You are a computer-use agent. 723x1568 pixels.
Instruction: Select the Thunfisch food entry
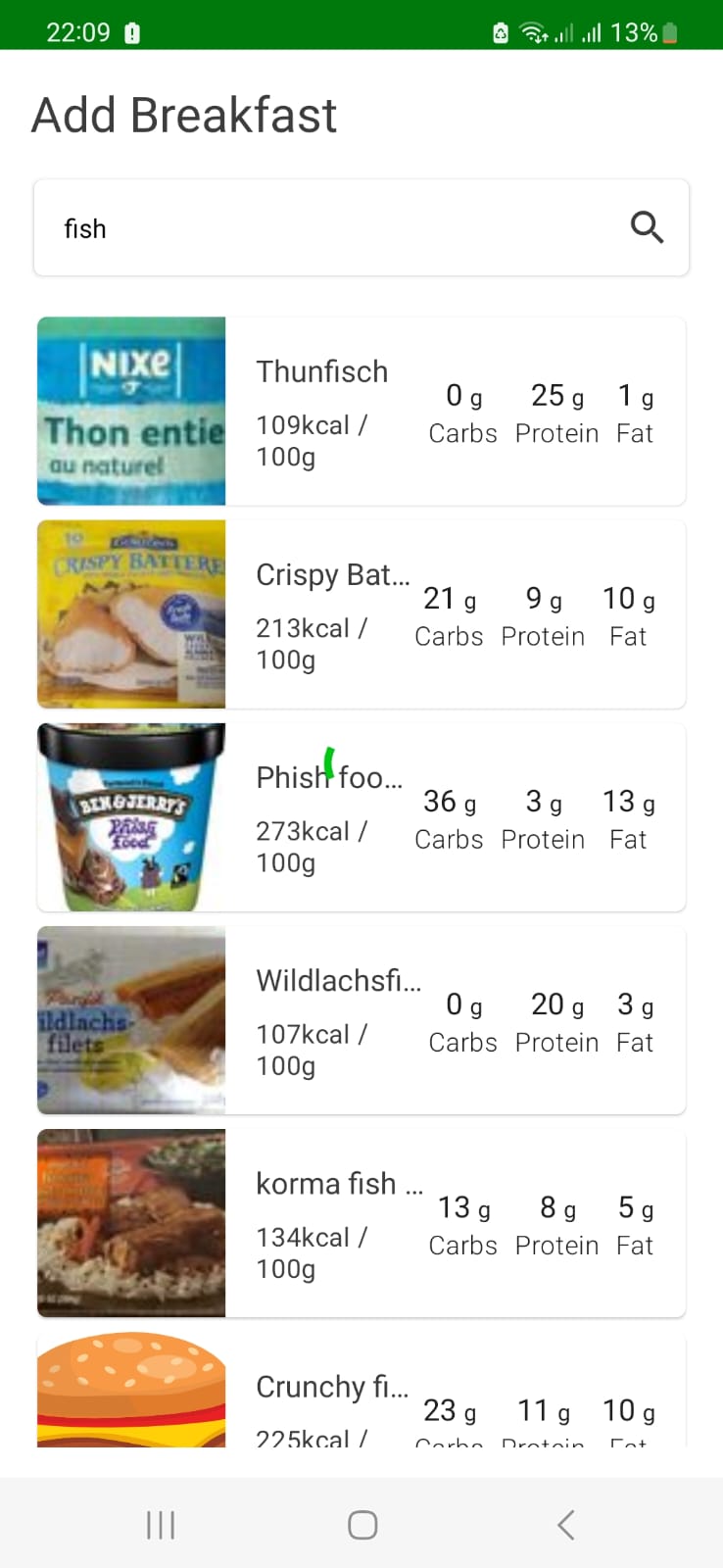click(392, 412)
